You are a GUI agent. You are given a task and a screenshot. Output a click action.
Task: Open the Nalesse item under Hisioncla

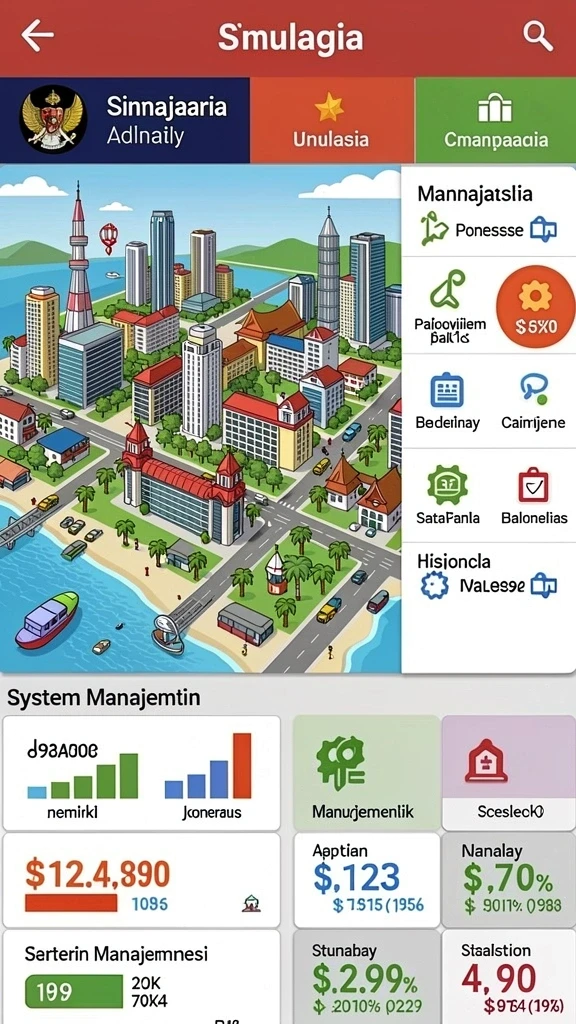point(488,585)
